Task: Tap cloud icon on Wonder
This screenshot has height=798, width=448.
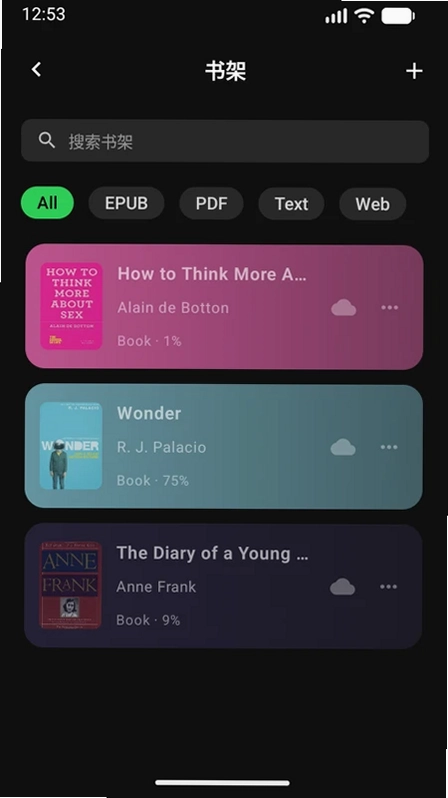Action: click(343, 447)
